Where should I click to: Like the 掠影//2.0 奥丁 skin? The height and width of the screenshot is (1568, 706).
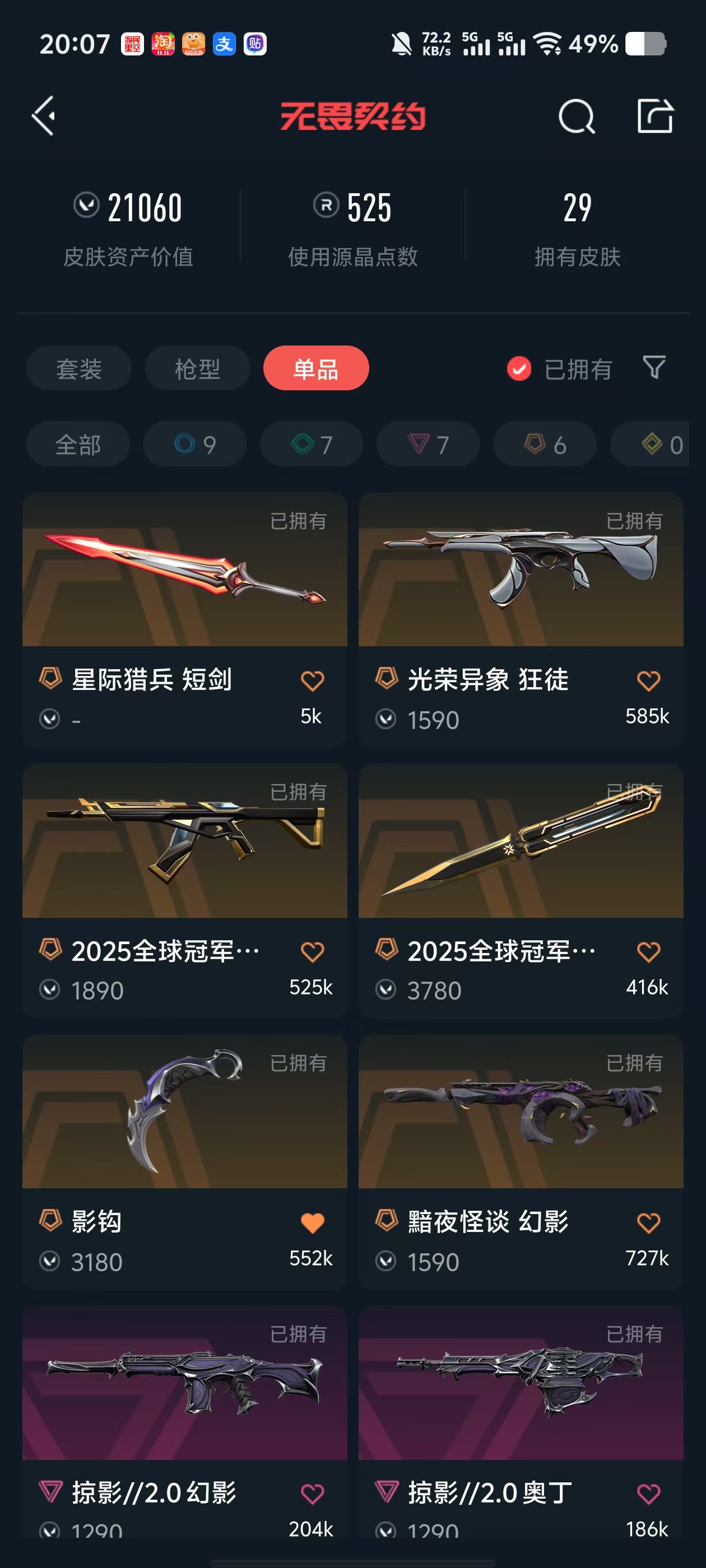pos(648,1493)
